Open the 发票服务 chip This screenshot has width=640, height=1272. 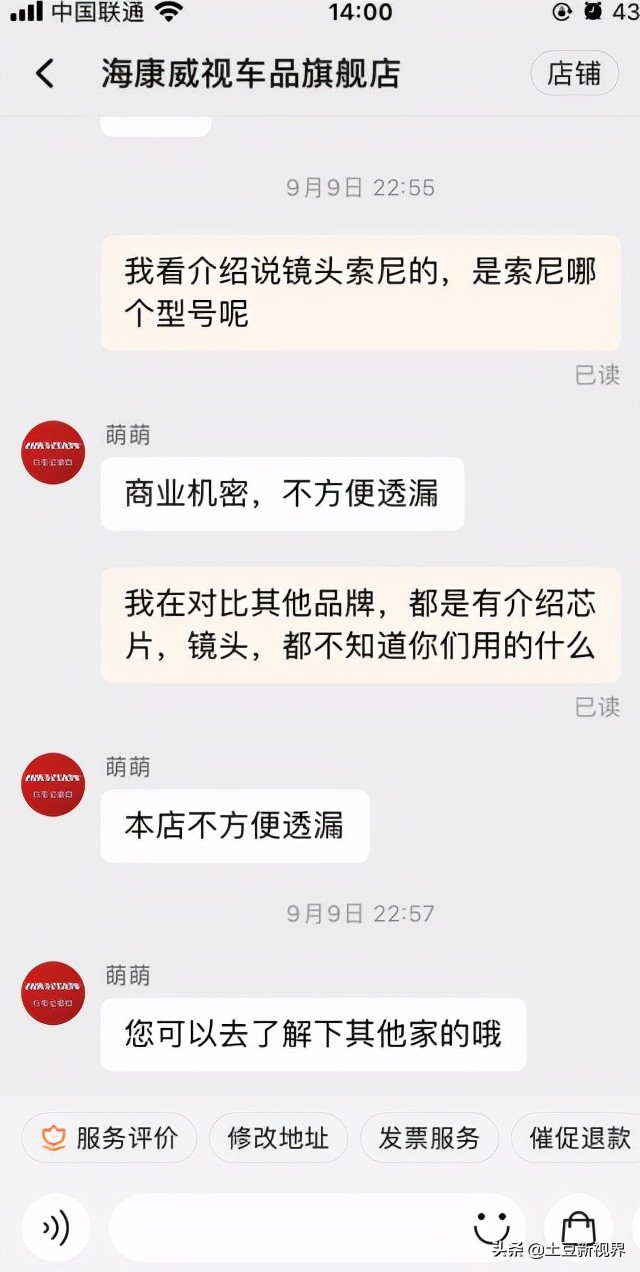(x=429, y=1138)
